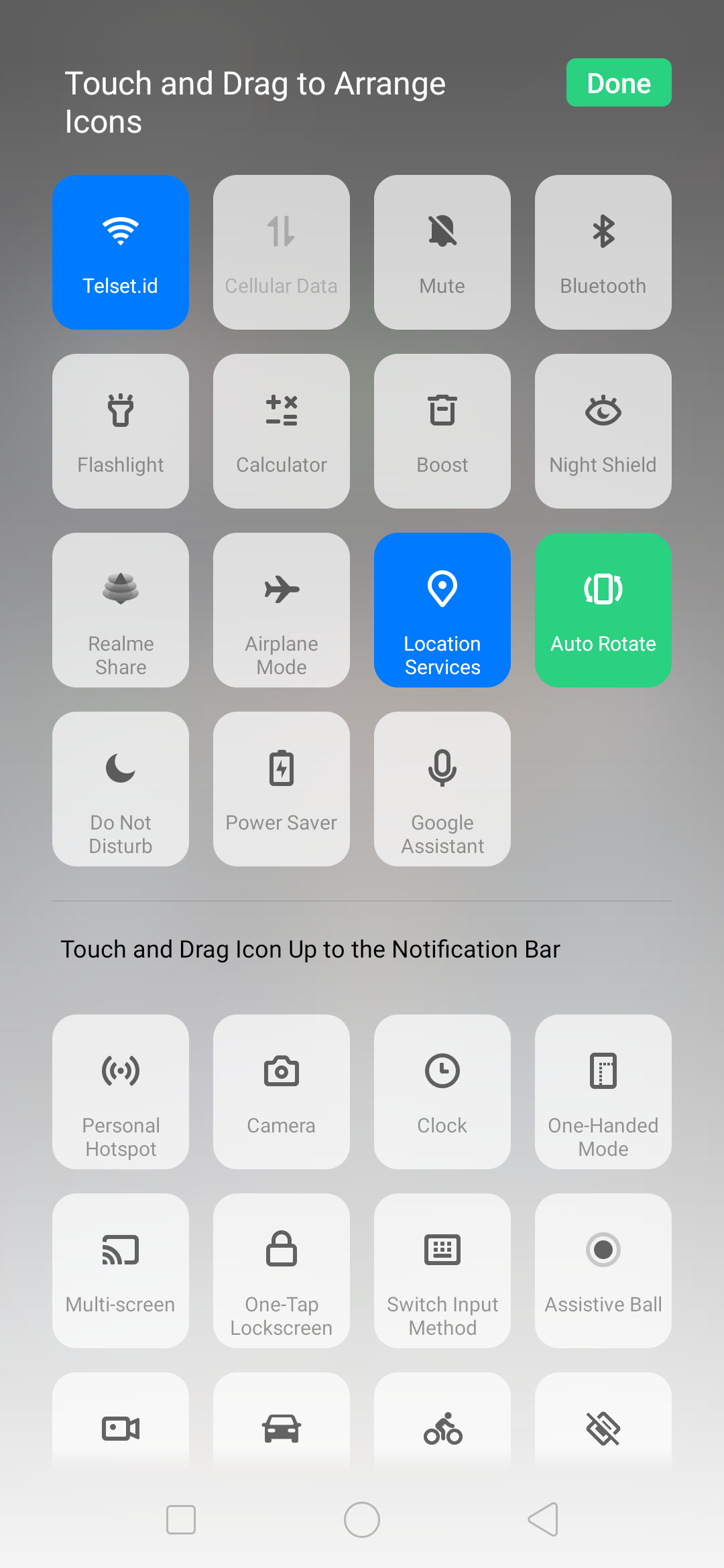Image resolution: width=724 pixels, height=1568 pixels.
Task: Toggle the Mute tile
Action: [442, 252]
